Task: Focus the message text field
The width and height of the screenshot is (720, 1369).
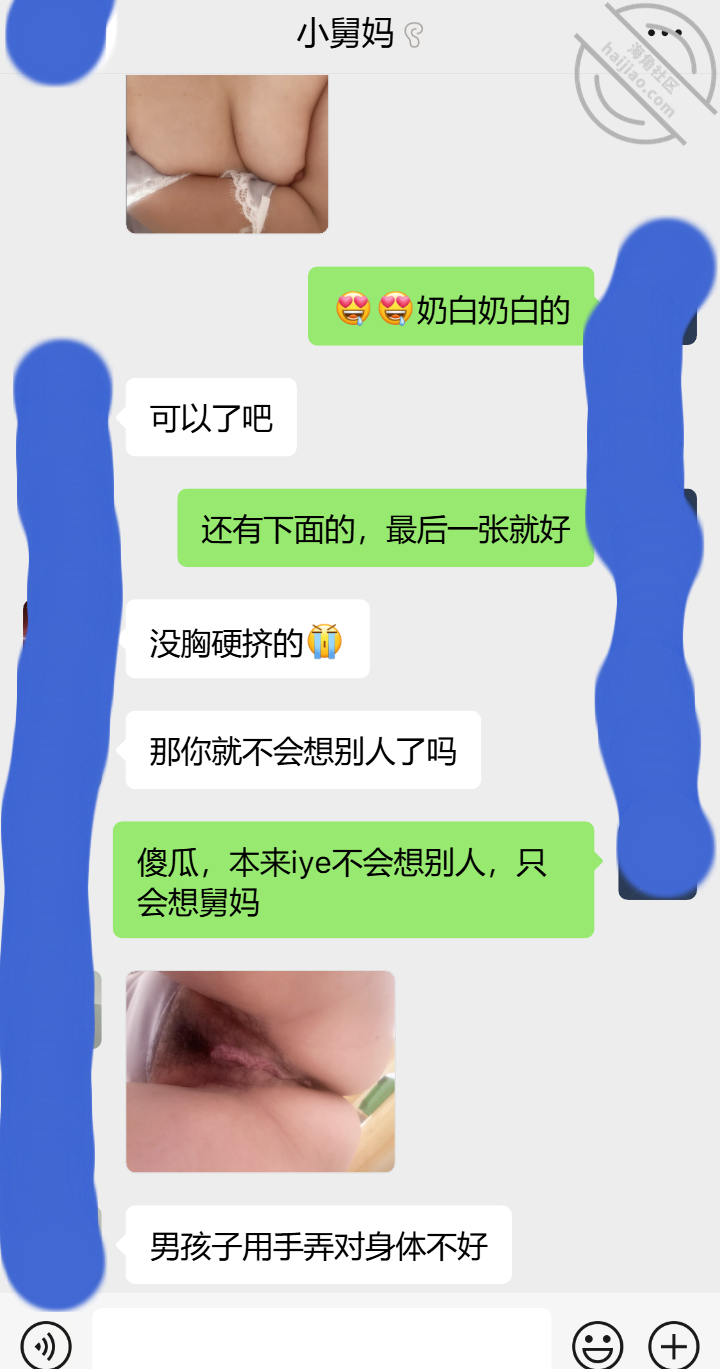Action: click(x=322, y=1339)
